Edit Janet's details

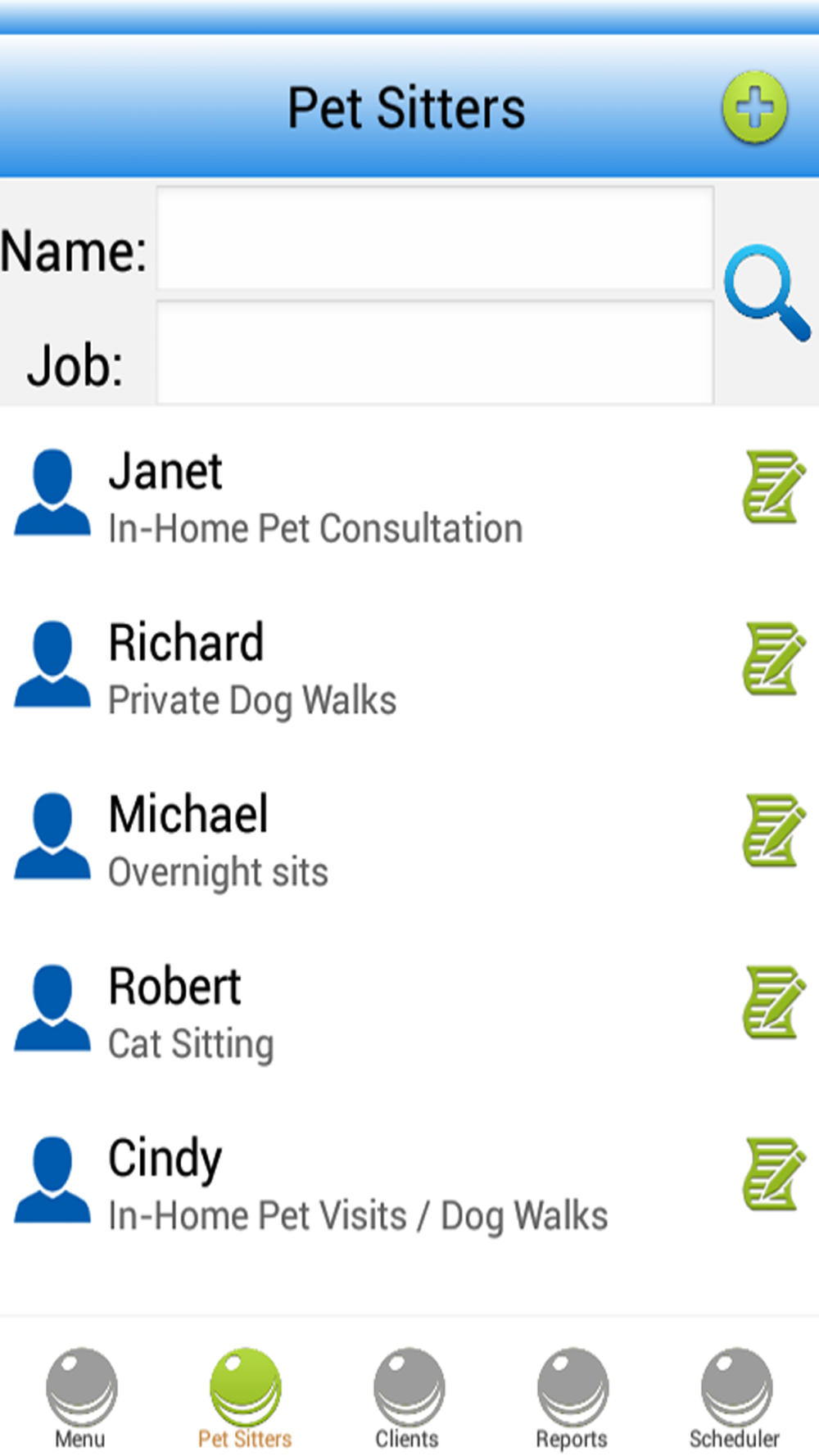pyautogui.click(x=772, y=486)
